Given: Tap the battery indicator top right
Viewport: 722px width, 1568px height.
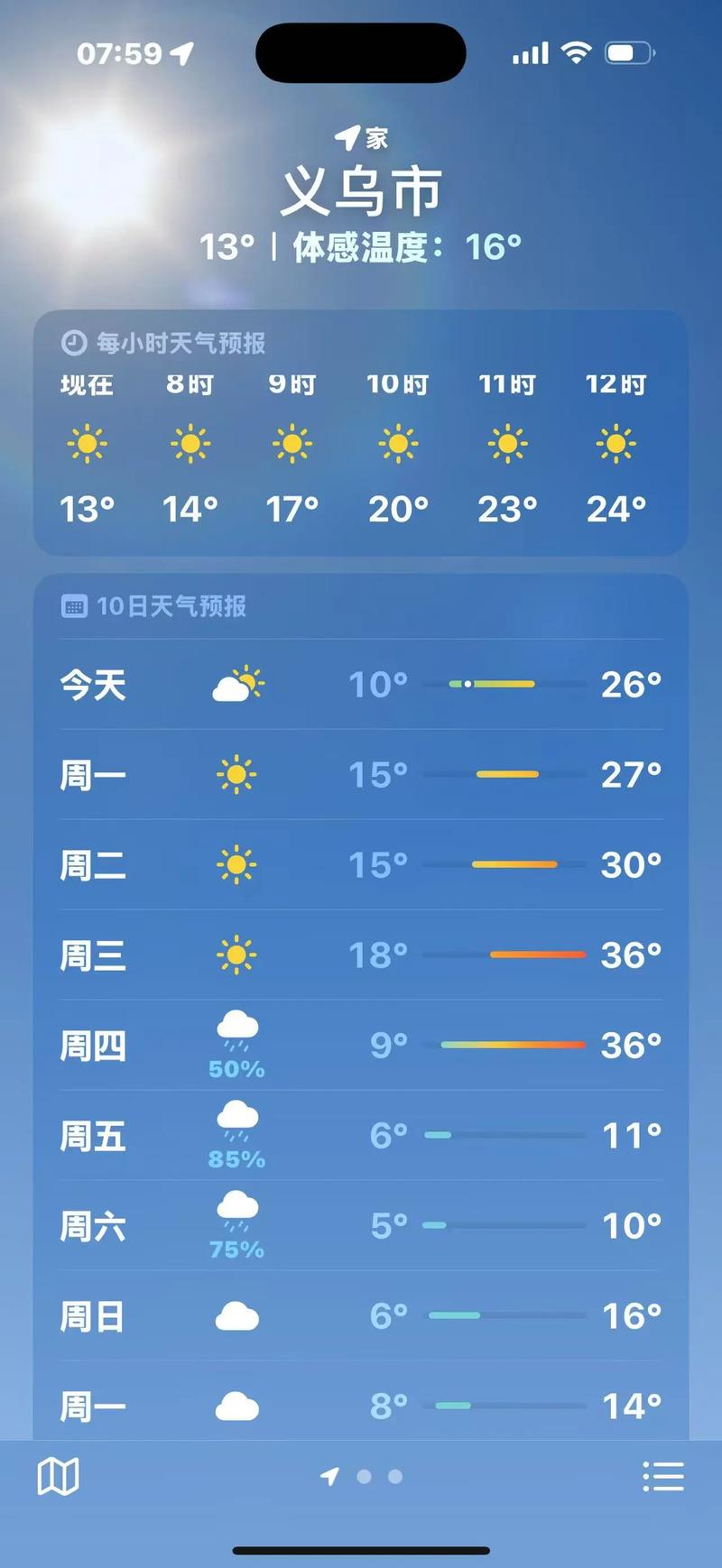Looking at the screenshot, I should tap(627, 52).
